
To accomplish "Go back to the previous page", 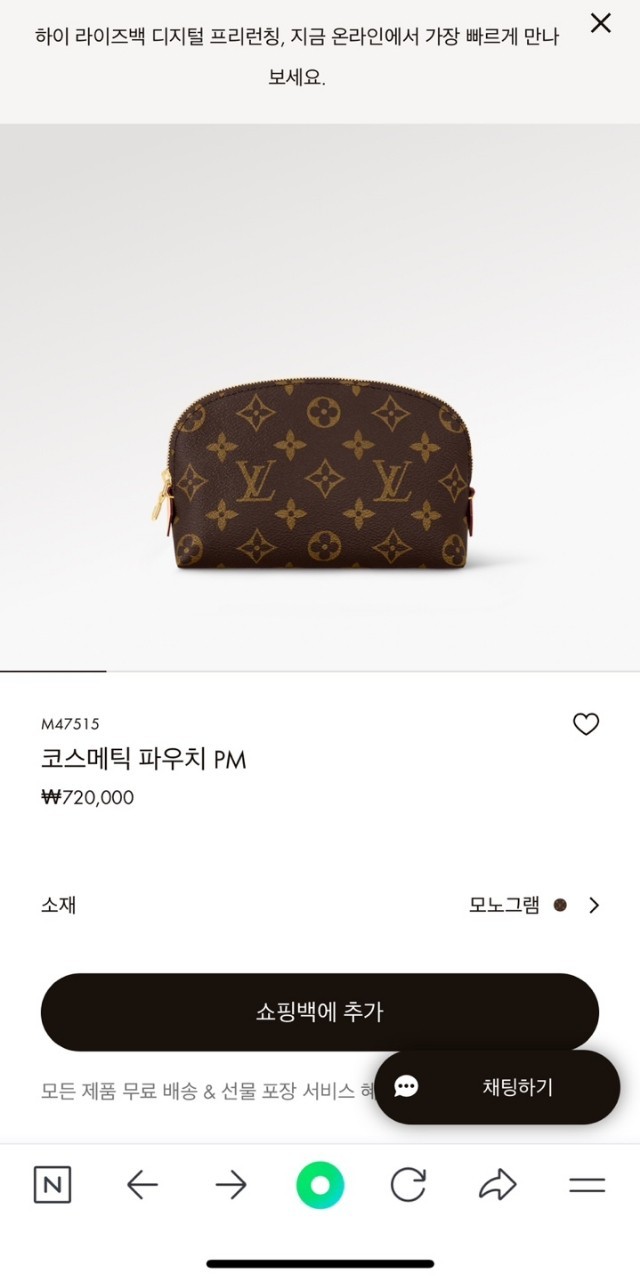I will (x=142, y=1186).
